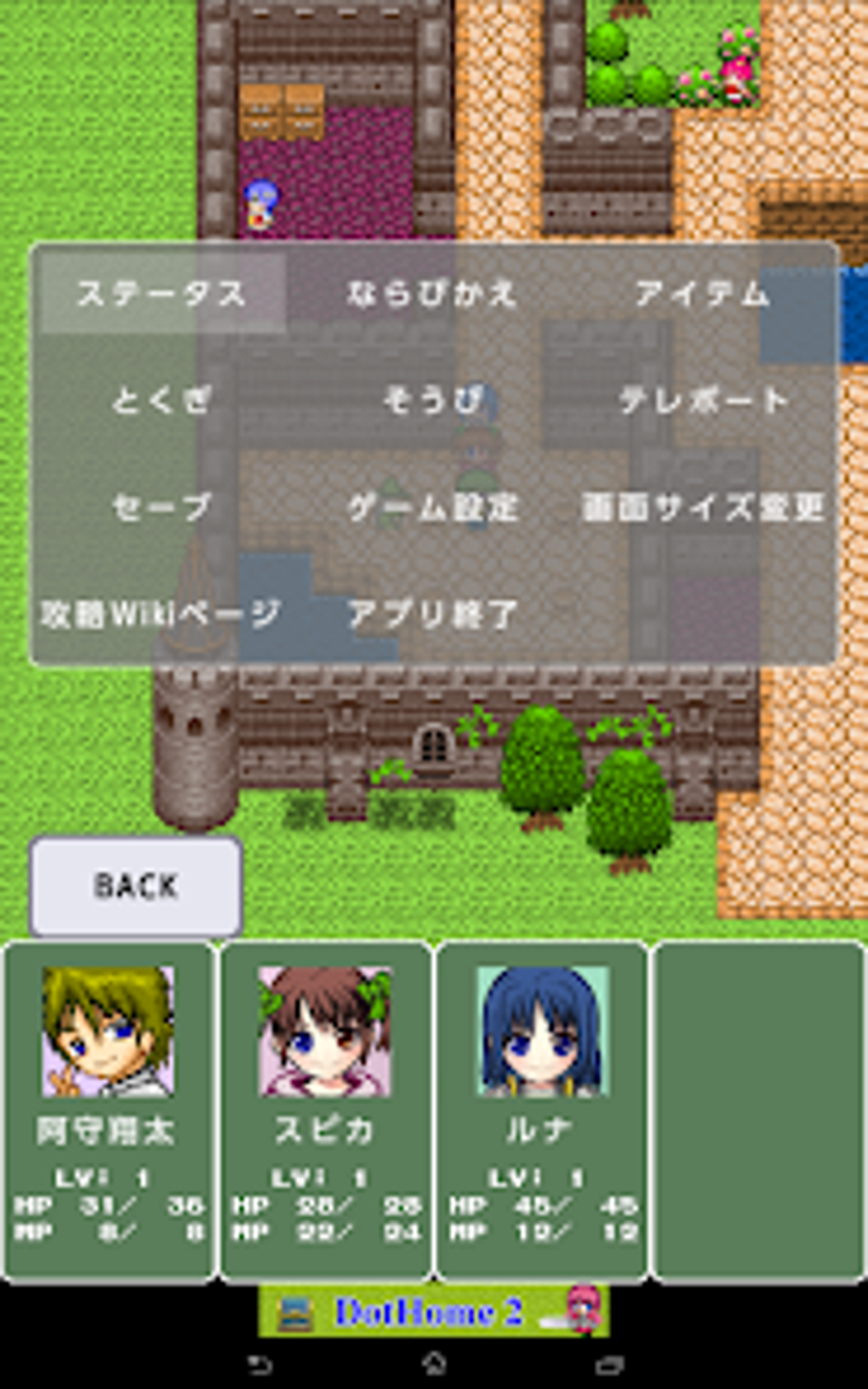Viewport: 868px width, 1389px height.
Task: Open the そうび equipment option
Action: pyautogui.click(x=431, y=400)
